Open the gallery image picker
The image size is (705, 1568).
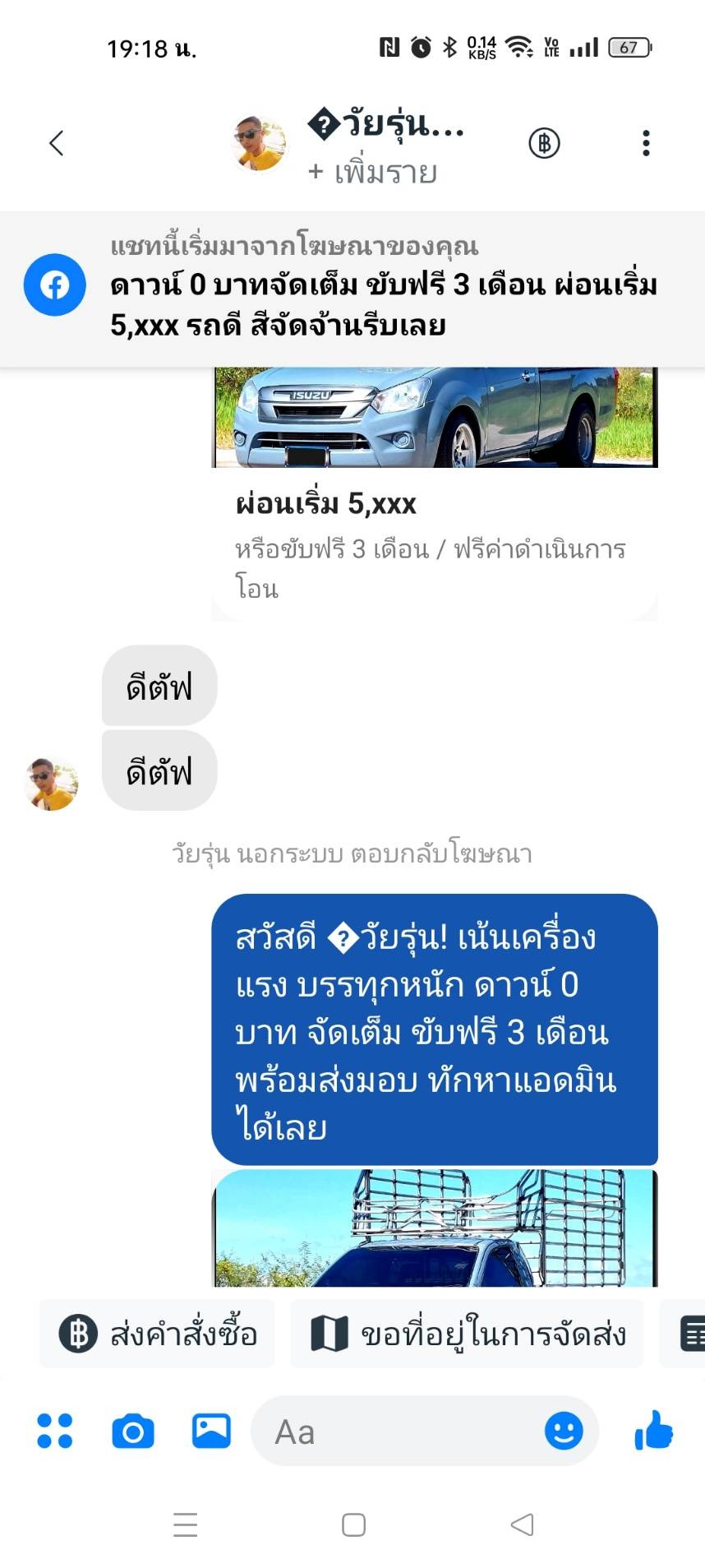[x=211, y=1431]
